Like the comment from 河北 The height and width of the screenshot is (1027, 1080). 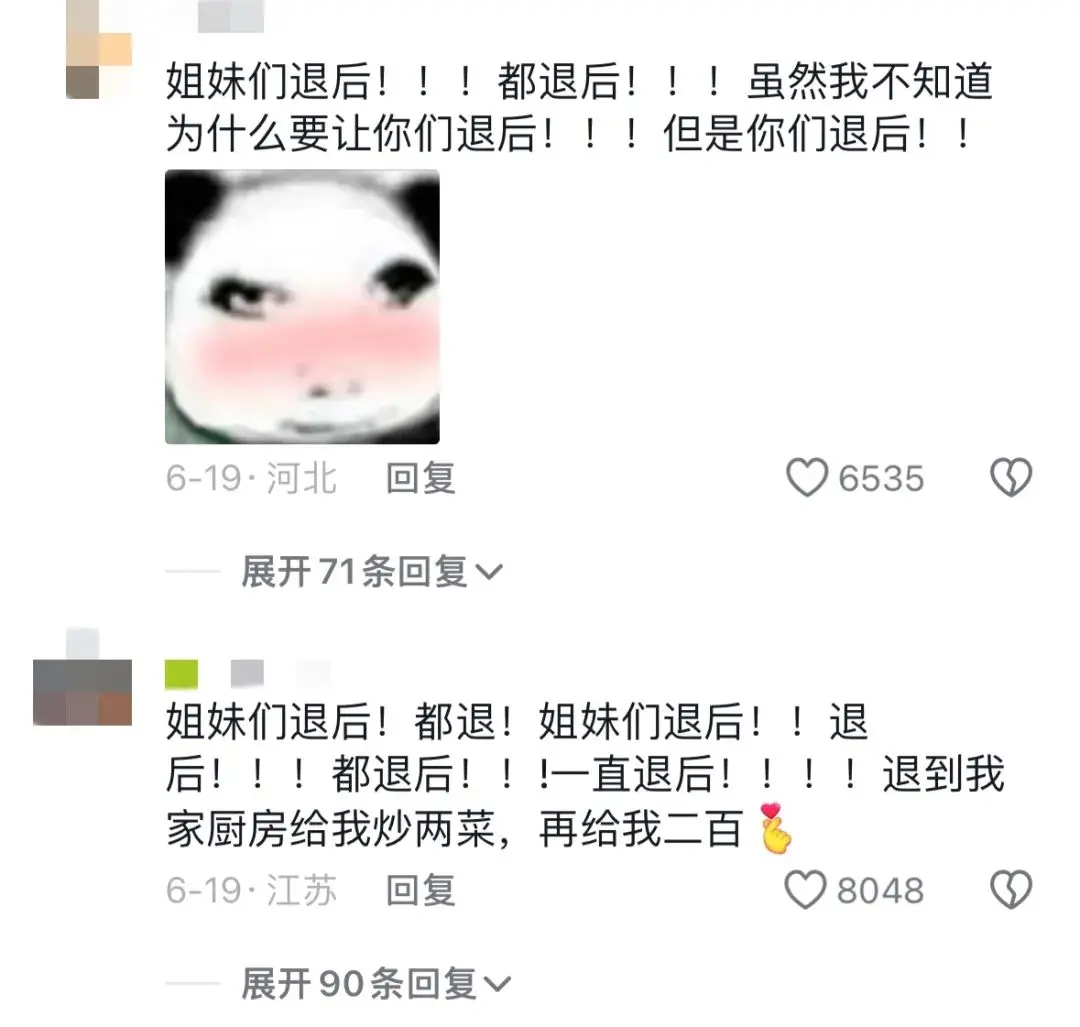pos(807,478)
